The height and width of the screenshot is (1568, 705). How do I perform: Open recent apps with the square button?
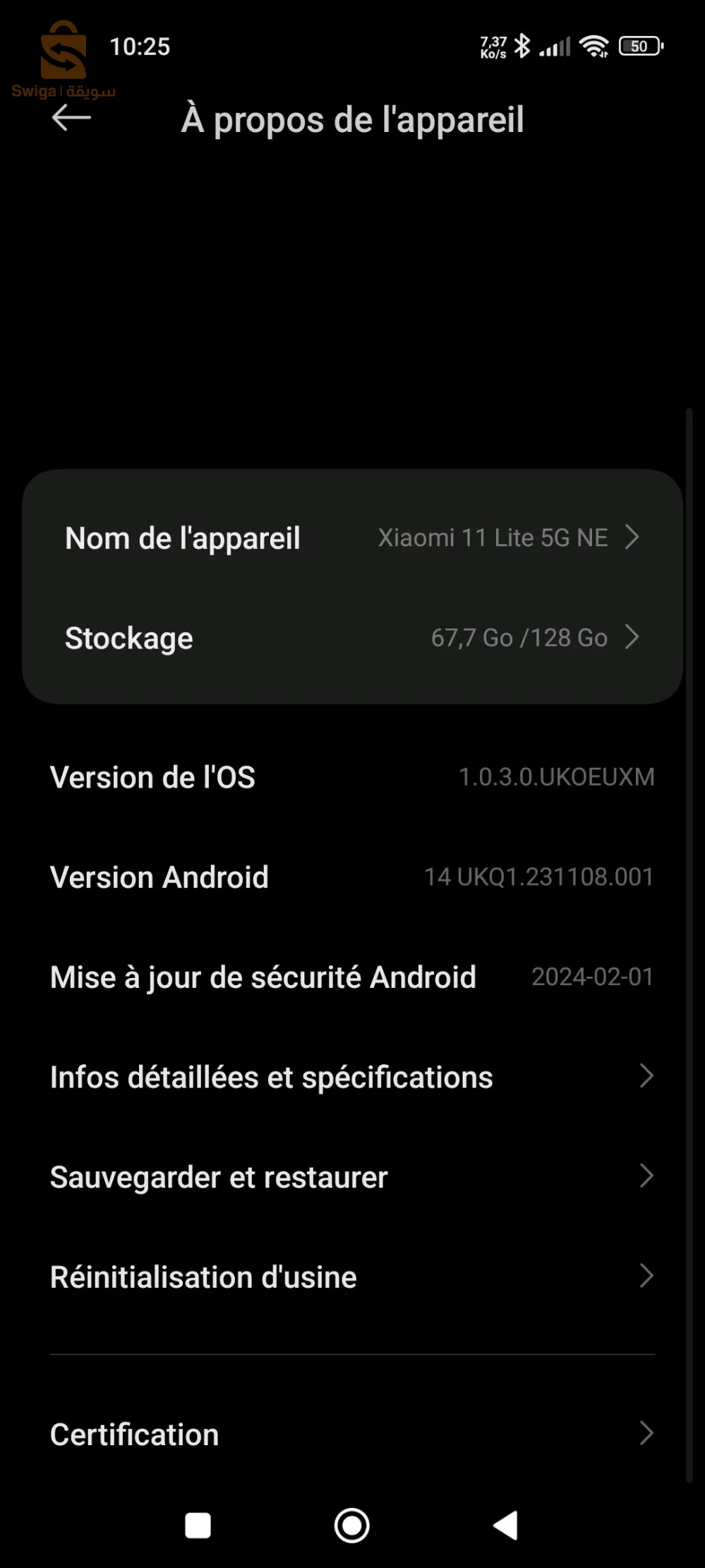(x=198, y=1526)
